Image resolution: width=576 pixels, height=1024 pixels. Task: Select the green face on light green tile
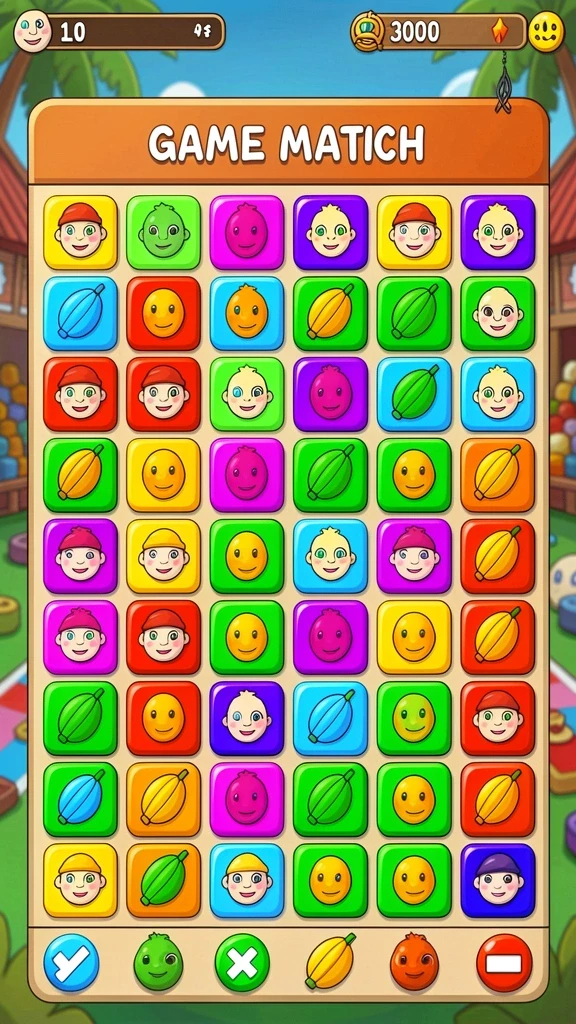tap(163, 232)
